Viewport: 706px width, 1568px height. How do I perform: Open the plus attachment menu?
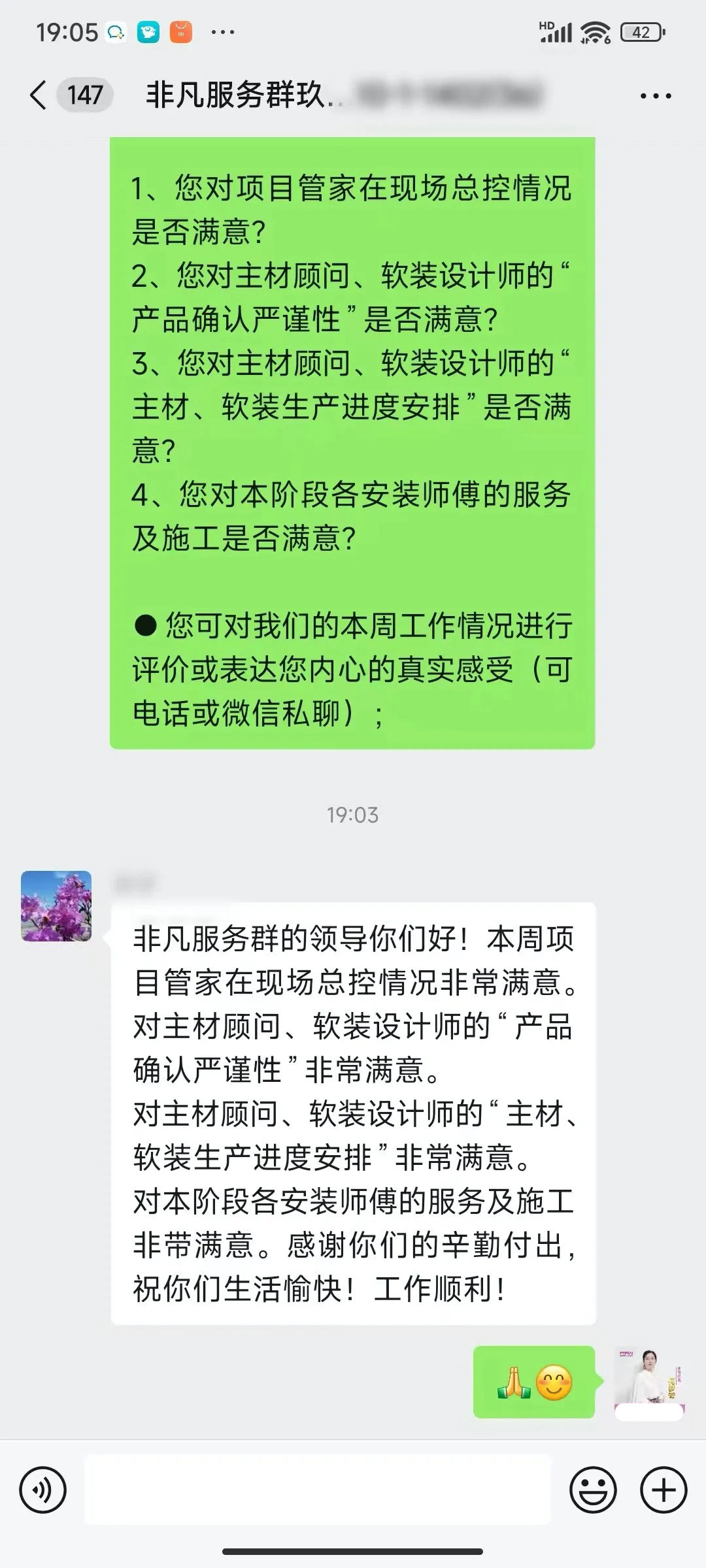664,1490
